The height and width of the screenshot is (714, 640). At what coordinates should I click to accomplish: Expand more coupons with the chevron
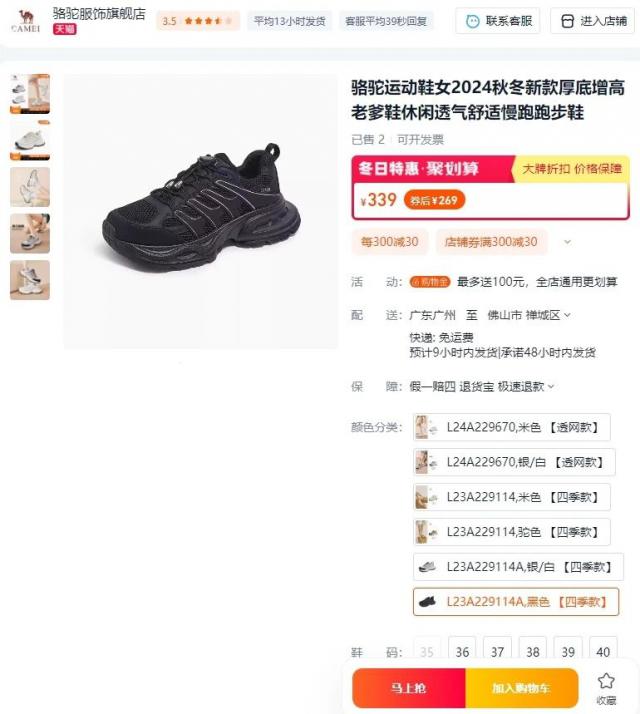(568, 241)
